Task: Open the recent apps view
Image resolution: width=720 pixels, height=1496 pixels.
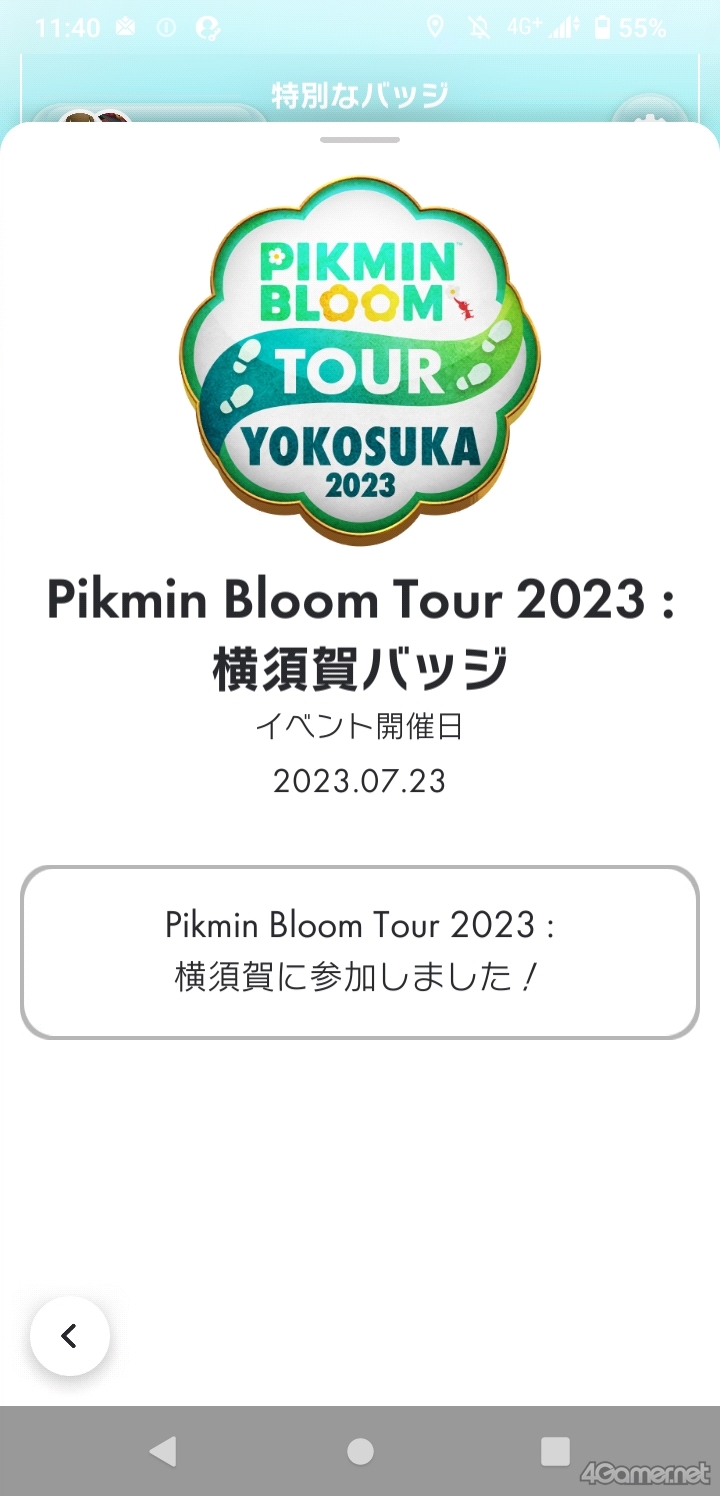Action: pos(555,1451)
